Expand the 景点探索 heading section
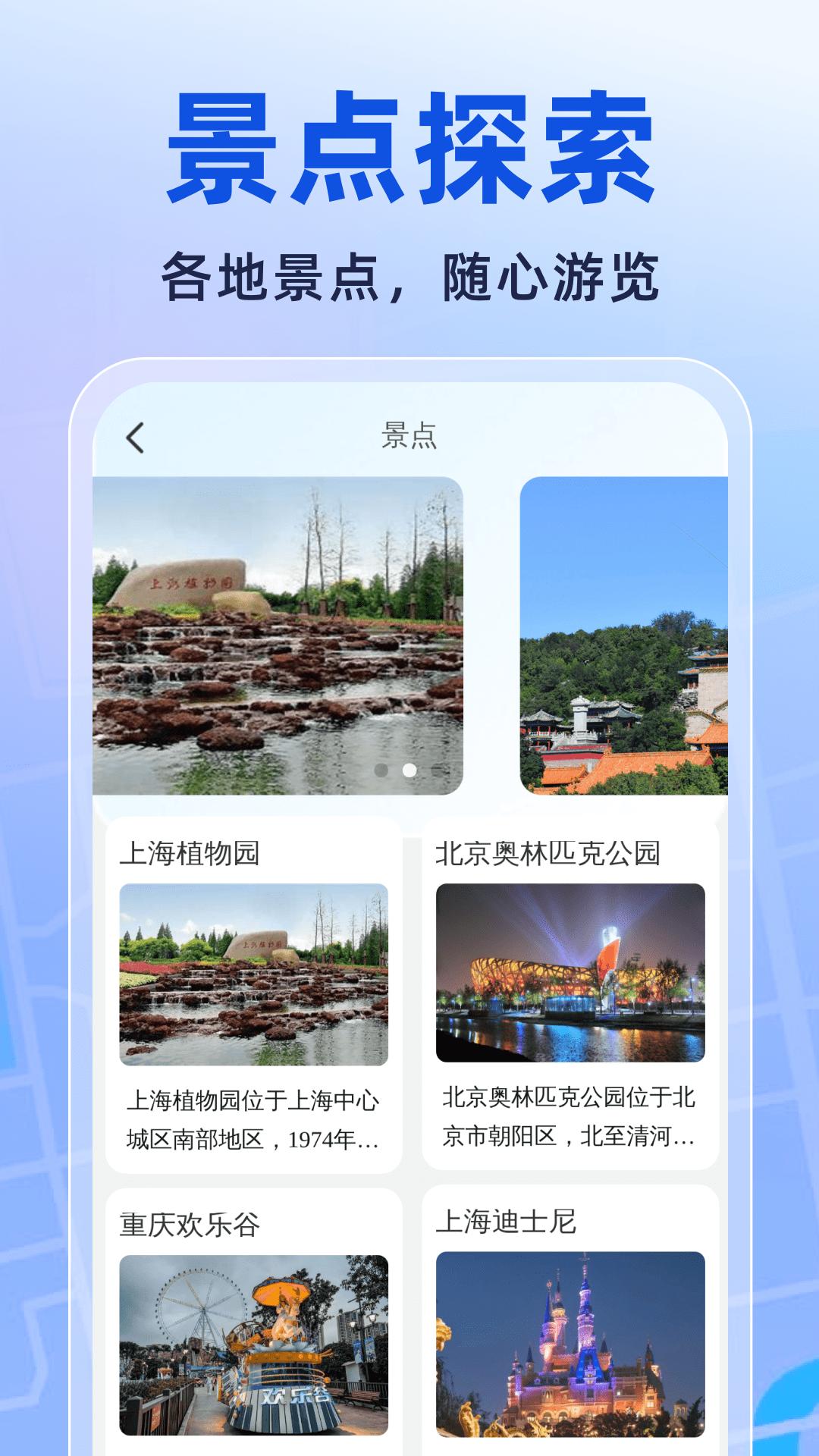 point(409,148)
